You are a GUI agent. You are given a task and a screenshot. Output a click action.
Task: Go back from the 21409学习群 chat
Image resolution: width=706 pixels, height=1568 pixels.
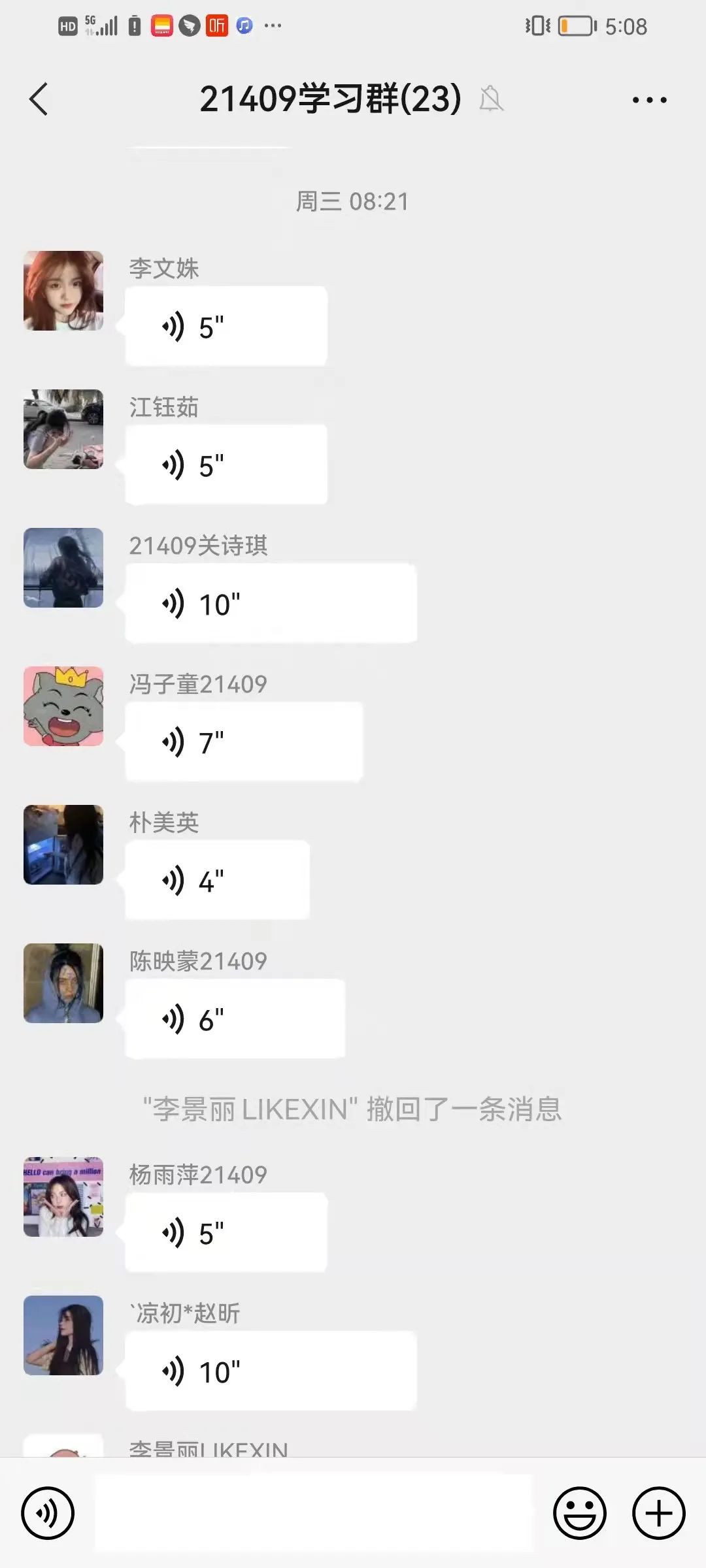39,99
